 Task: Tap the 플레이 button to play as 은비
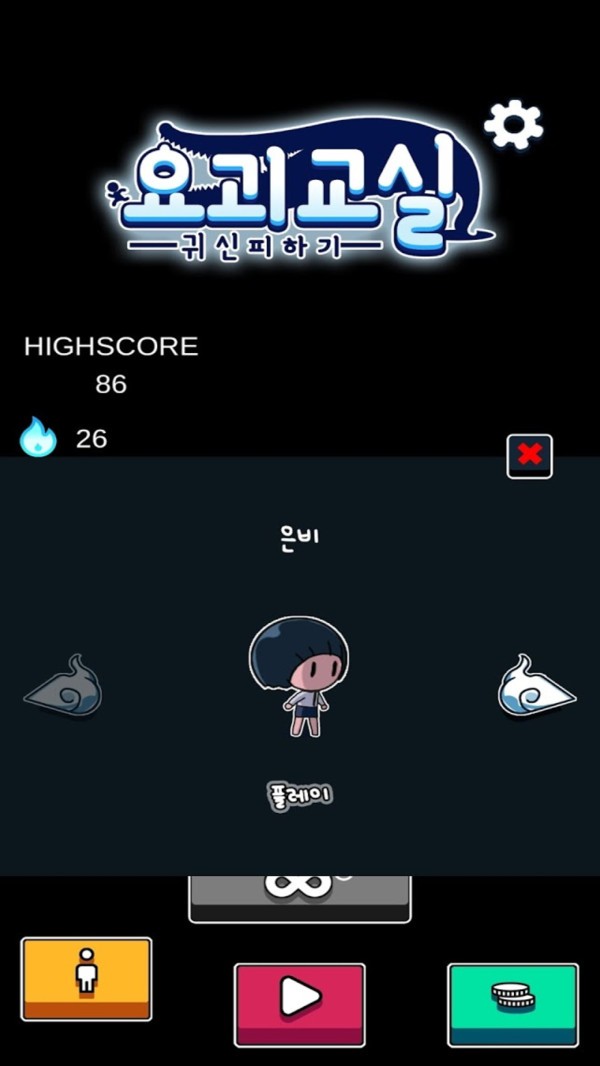coord(300,796)
